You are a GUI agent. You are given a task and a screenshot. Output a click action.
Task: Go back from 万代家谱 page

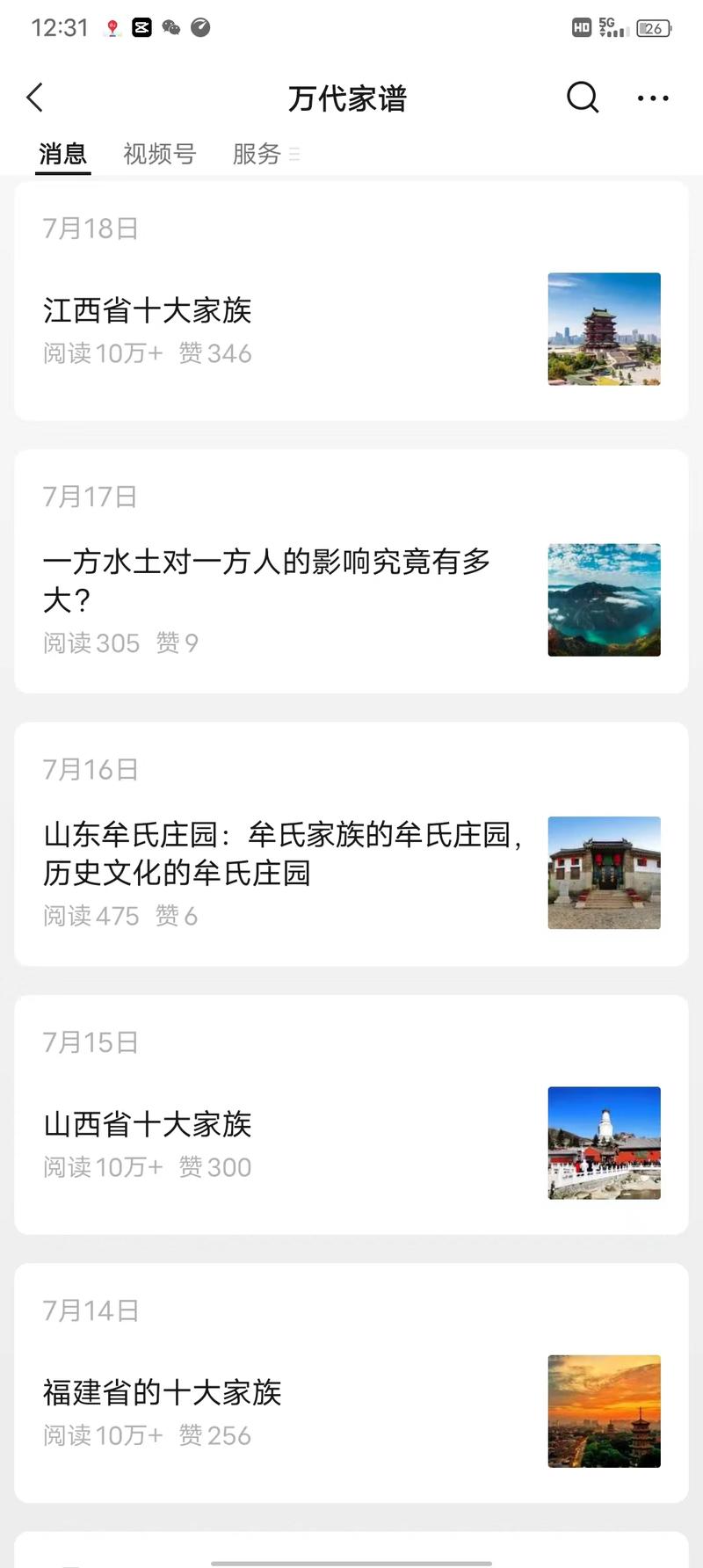[35, 98]
